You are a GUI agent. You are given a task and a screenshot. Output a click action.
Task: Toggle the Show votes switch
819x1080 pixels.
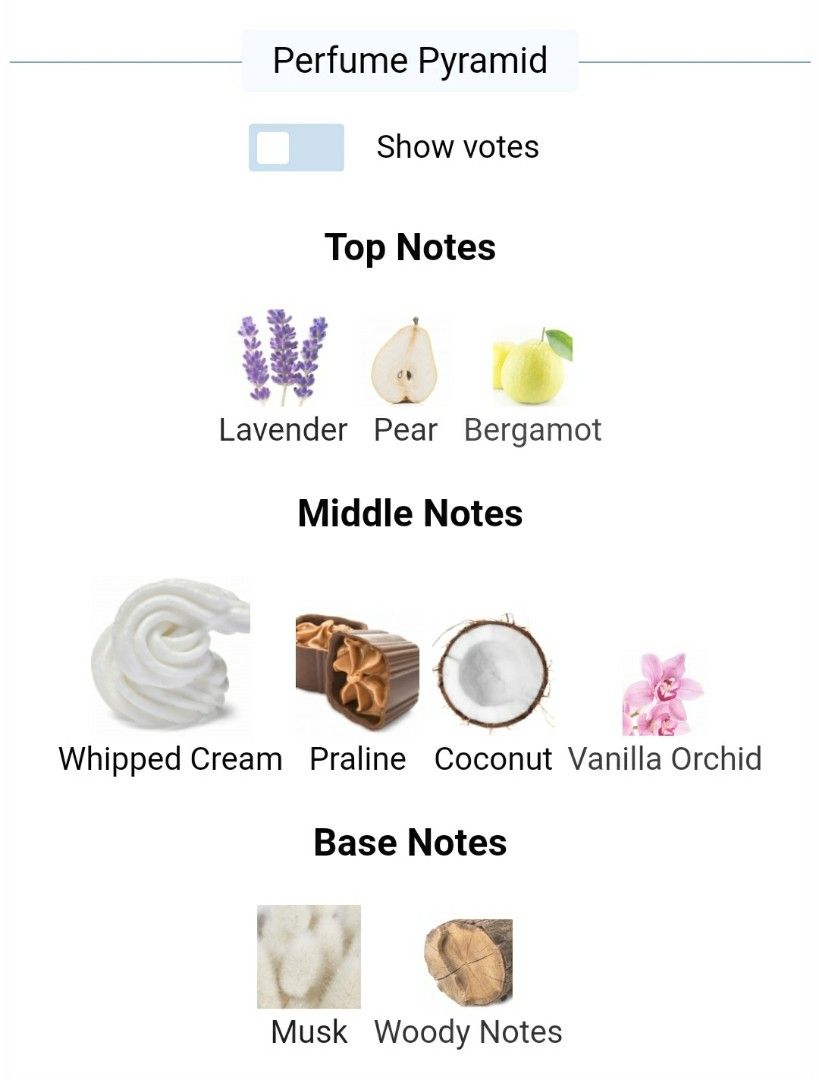click(296, 148)
